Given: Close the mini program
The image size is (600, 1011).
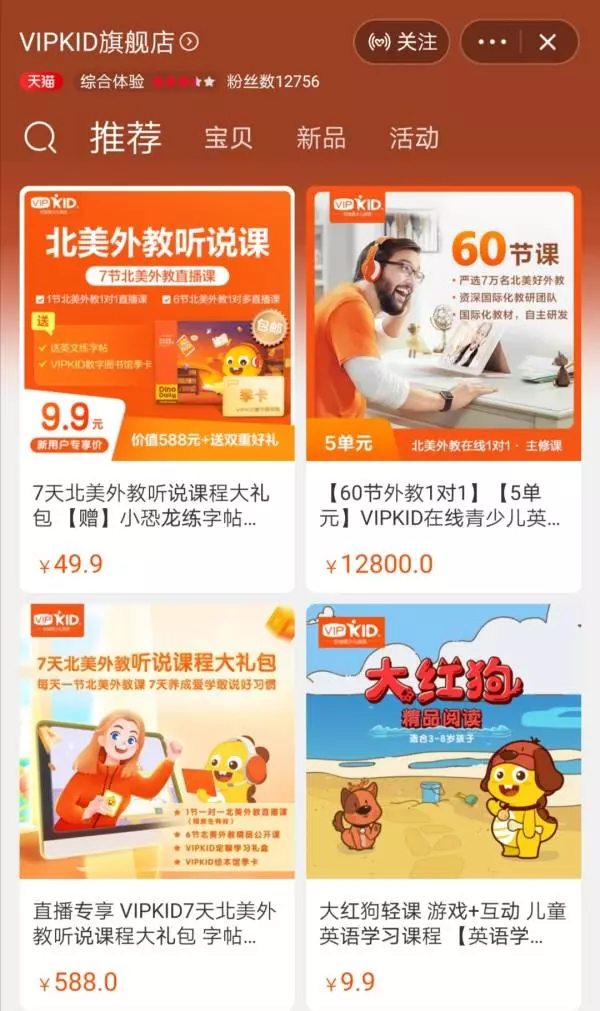Looking at the screenshot, I should (x=547, y=42).
